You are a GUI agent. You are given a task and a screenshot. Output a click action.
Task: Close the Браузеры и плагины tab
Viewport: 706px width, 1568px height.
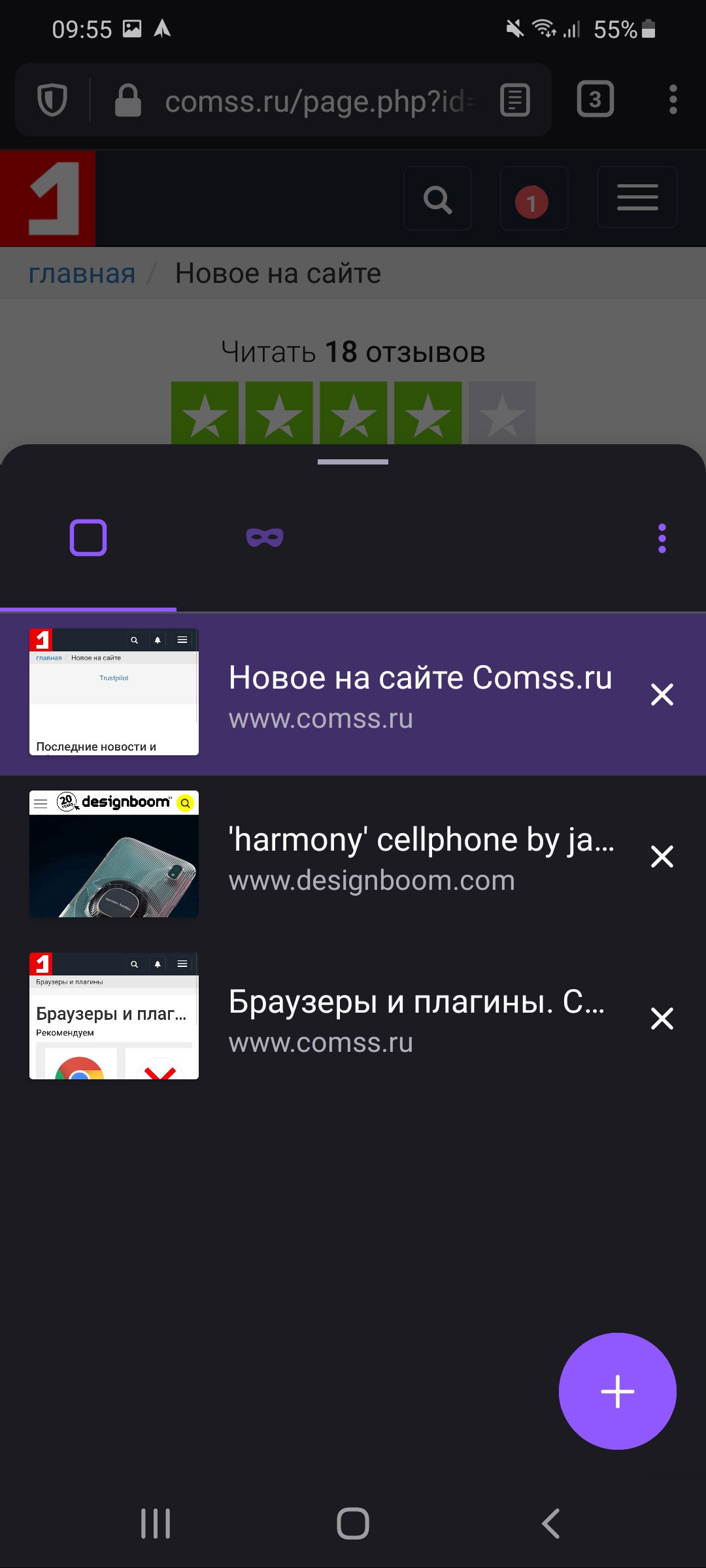(662, 1019)
